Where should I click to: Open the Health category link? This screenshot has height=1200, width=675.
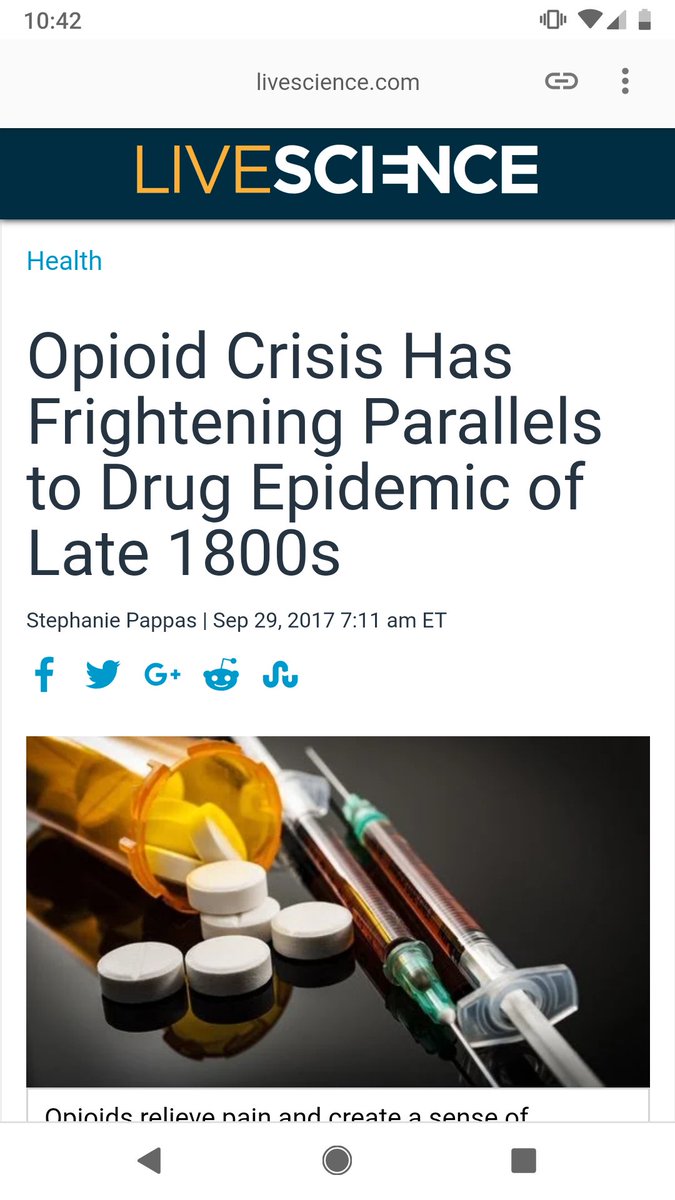pyautogui.click(x=64, y=261)
